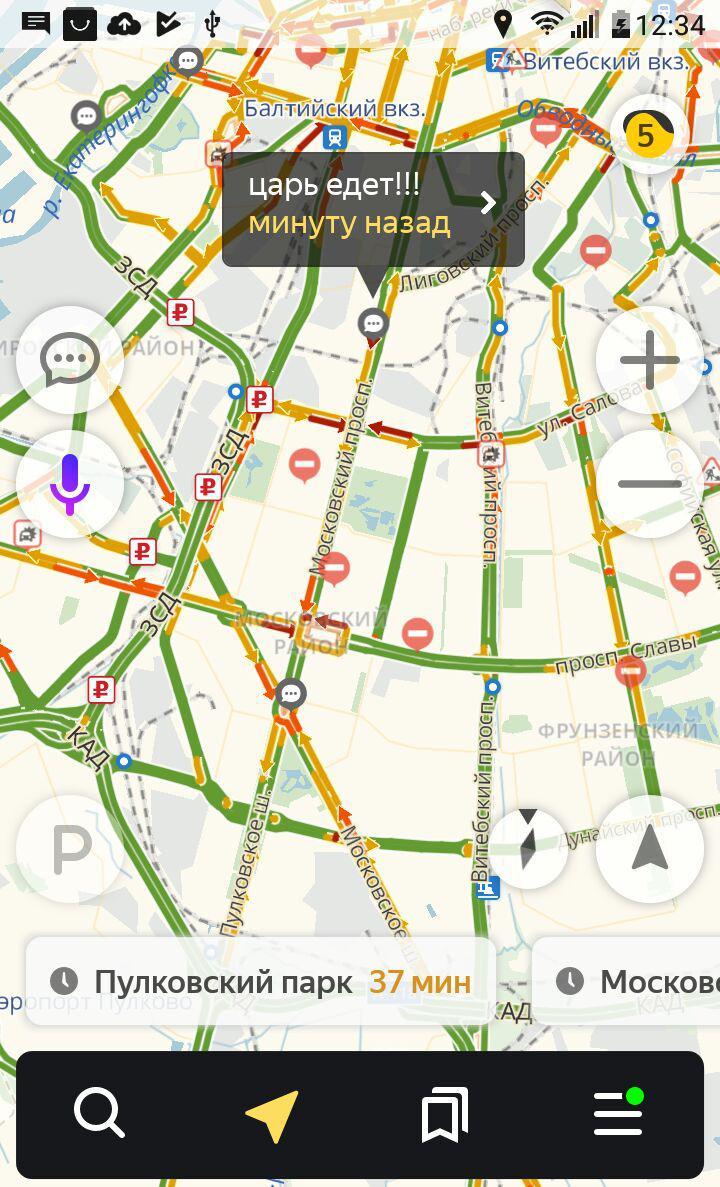Image resolution: width=720 pixels, height=1187 pixels.
Task: Select route suggestion Пулковский парк 37 мин
Action: 260,982
